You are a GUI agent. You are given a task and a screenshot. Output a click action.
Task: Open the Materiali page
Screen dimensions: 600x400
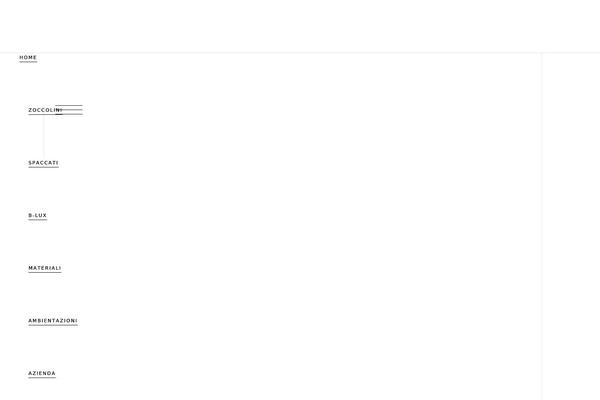pyautogui.click(x=44, y=268)
